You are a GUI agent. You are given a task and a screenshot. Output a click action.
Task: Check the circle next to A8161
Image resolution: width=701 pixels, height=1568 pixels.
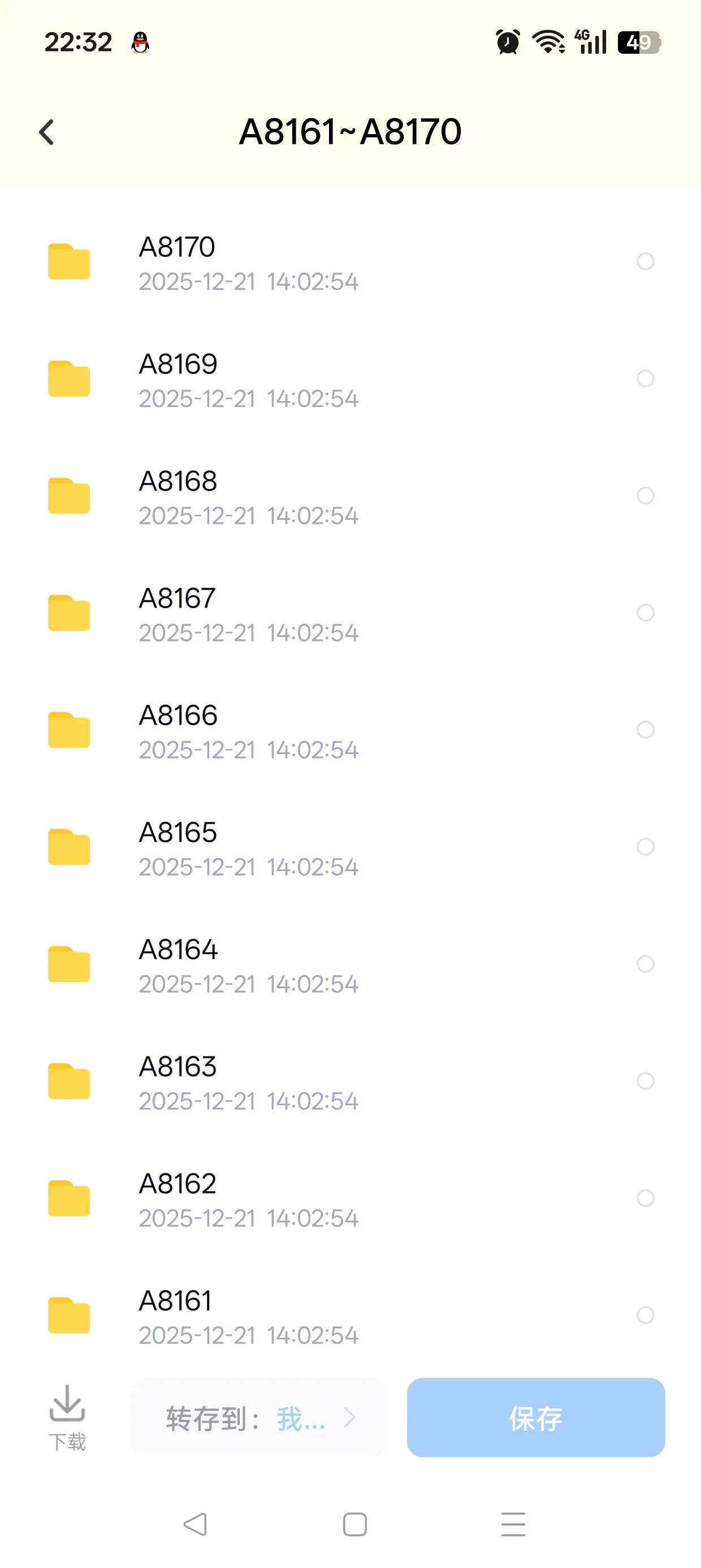[x=645, y=1315]
